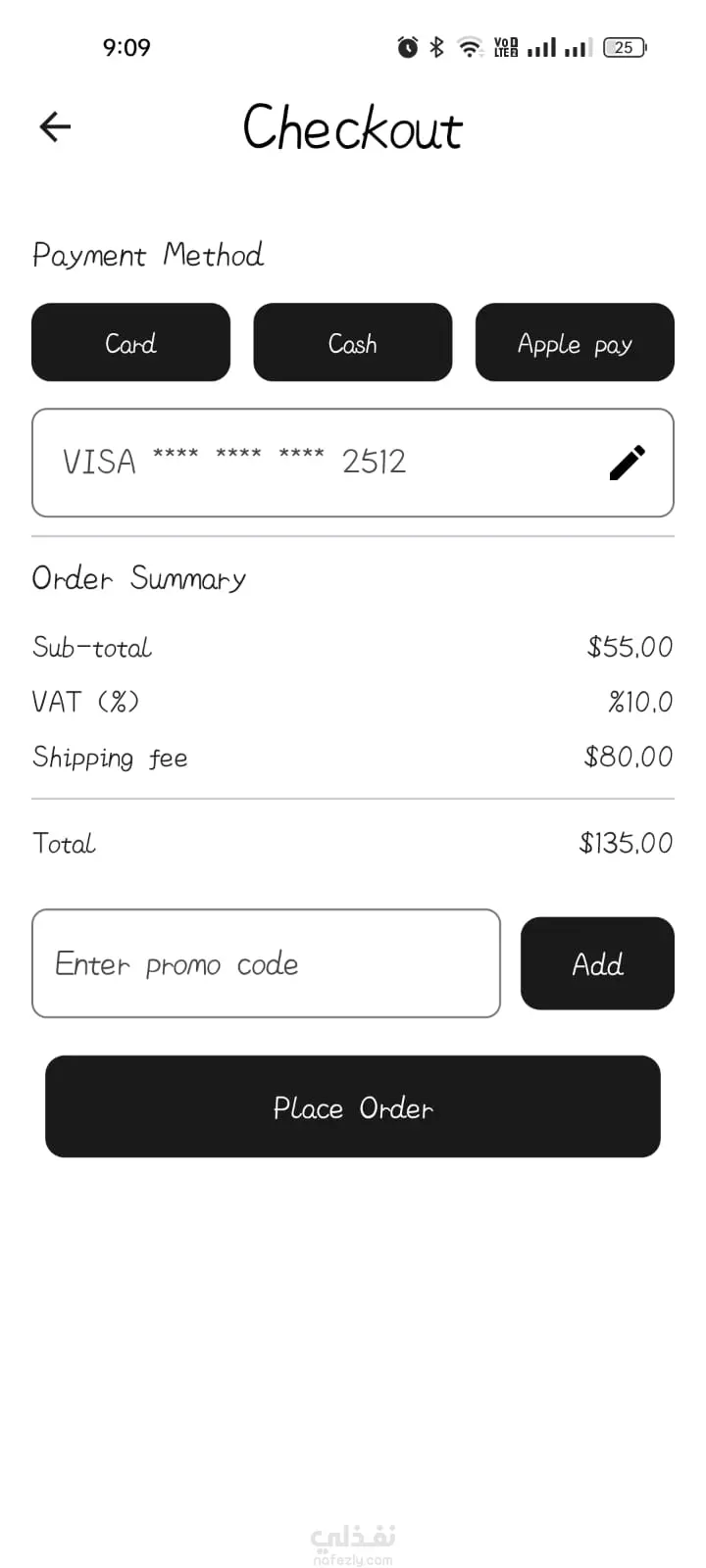Go back from the Checkout screen

[55, 126]
